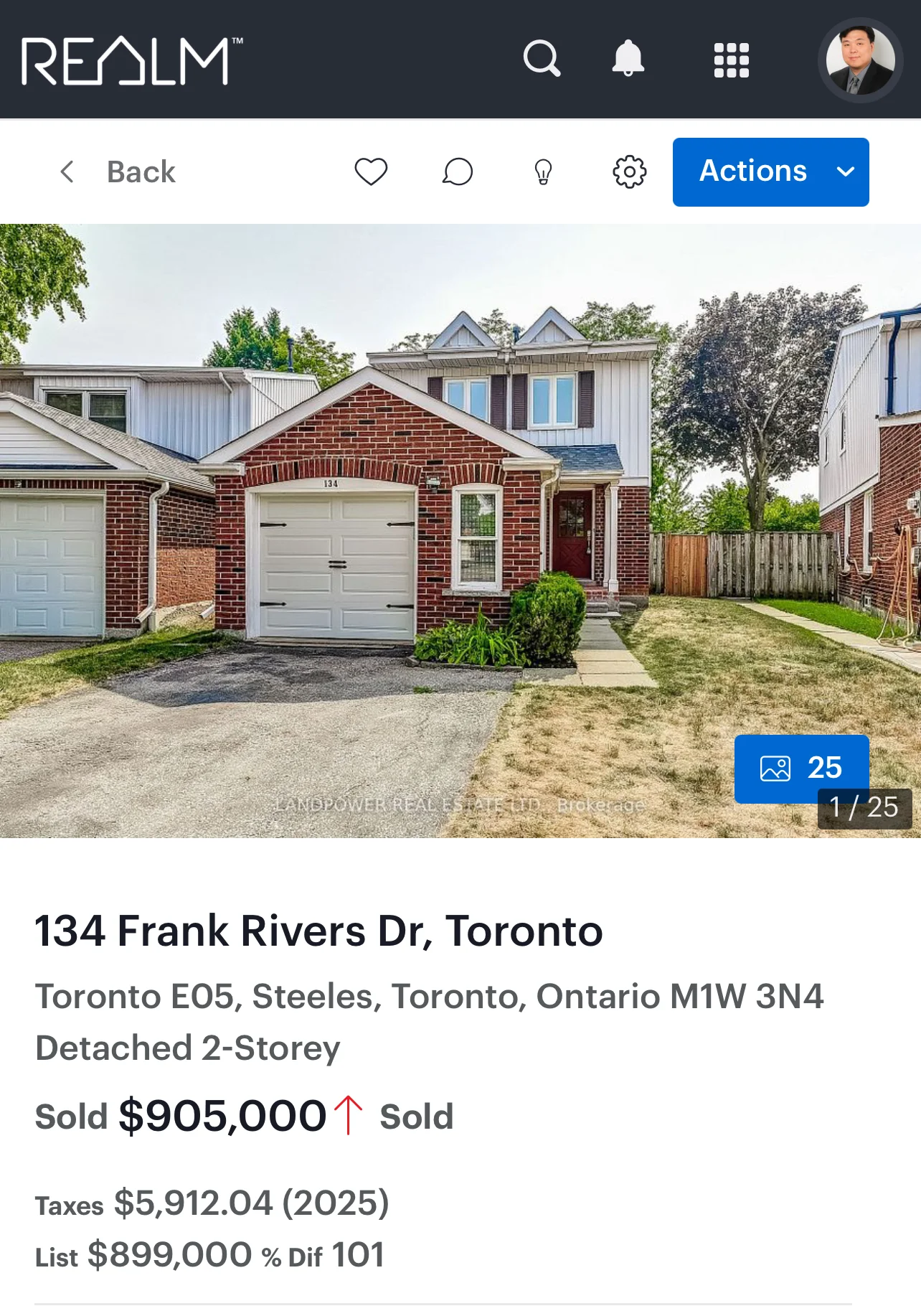Tap the lightbulb insights icon
921x1316 pixels.
tap(544, 172)
